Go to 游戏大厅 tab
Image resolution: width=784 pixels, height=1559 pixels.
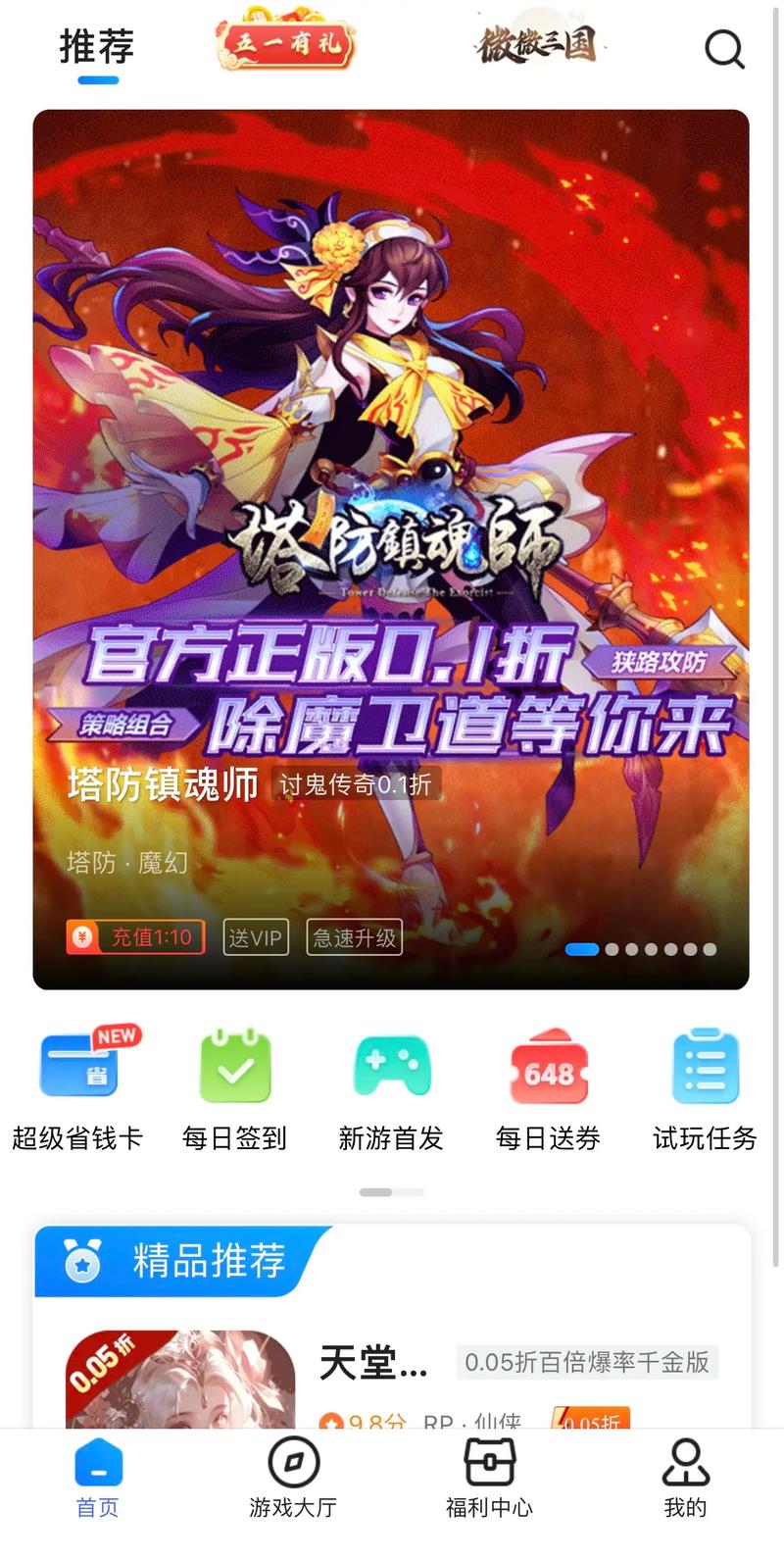(x=293, y=1478)
